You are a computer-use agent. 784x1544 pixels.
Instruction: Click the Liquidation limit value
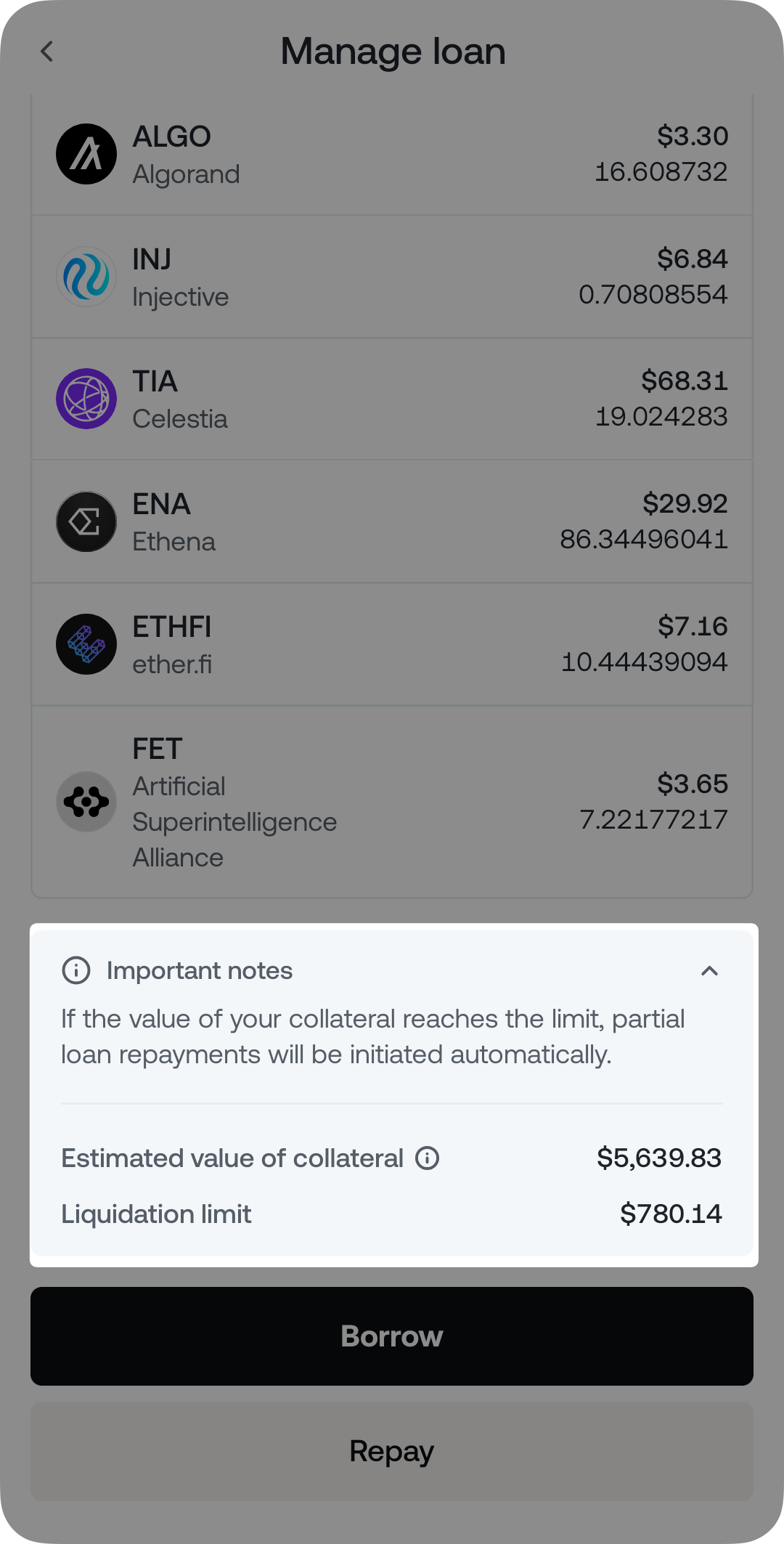coord(670,1214)
